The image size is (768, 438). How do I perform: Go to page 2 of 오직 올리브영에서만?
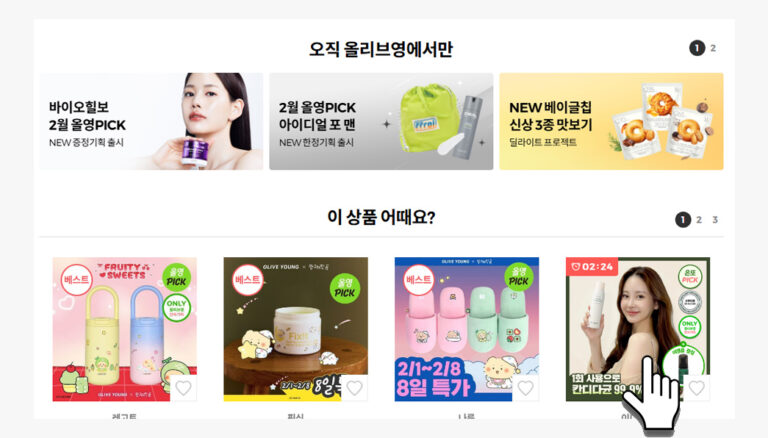713,48
